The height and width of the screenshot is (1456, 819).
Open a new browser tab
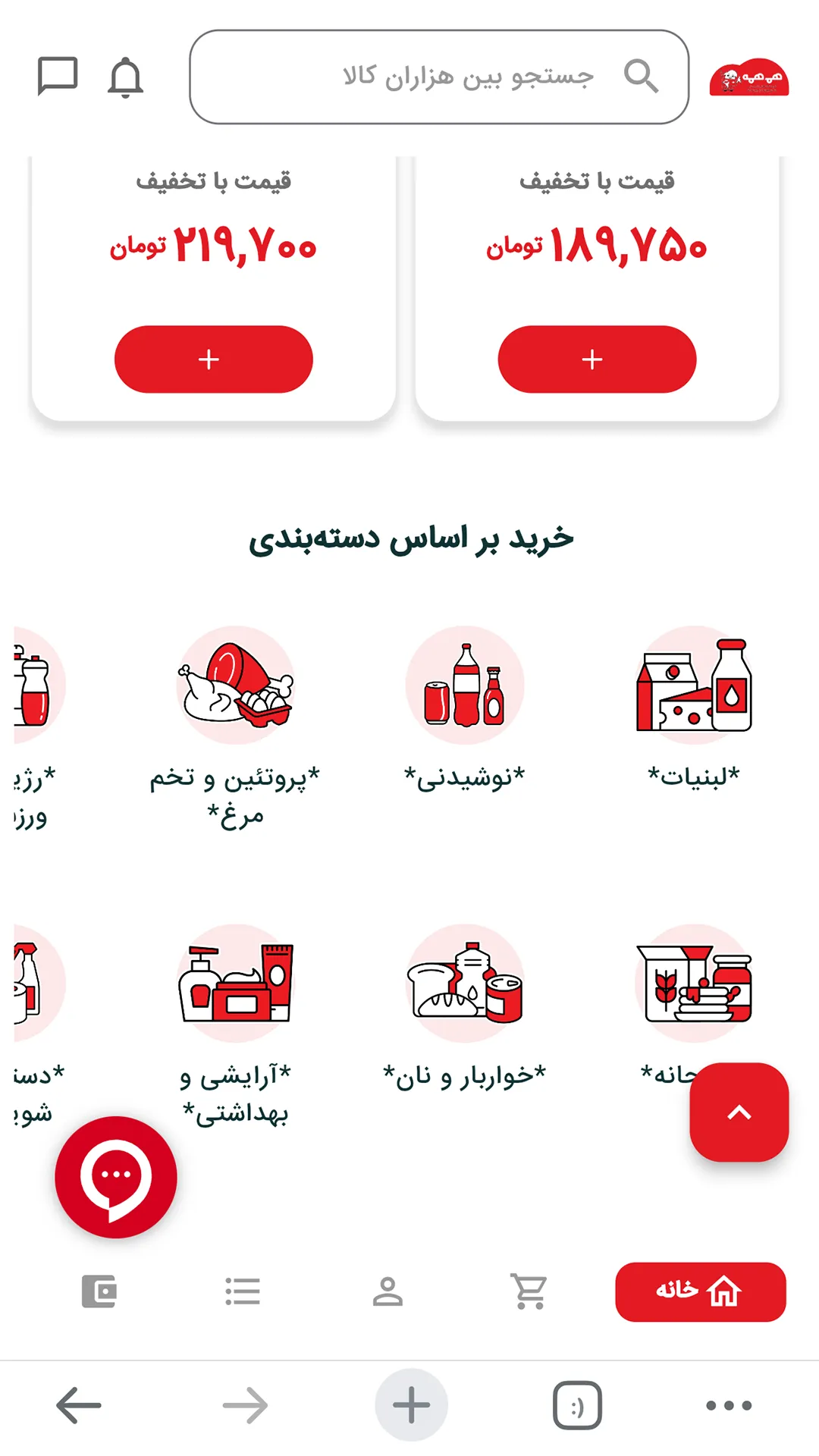(411, 1405)
